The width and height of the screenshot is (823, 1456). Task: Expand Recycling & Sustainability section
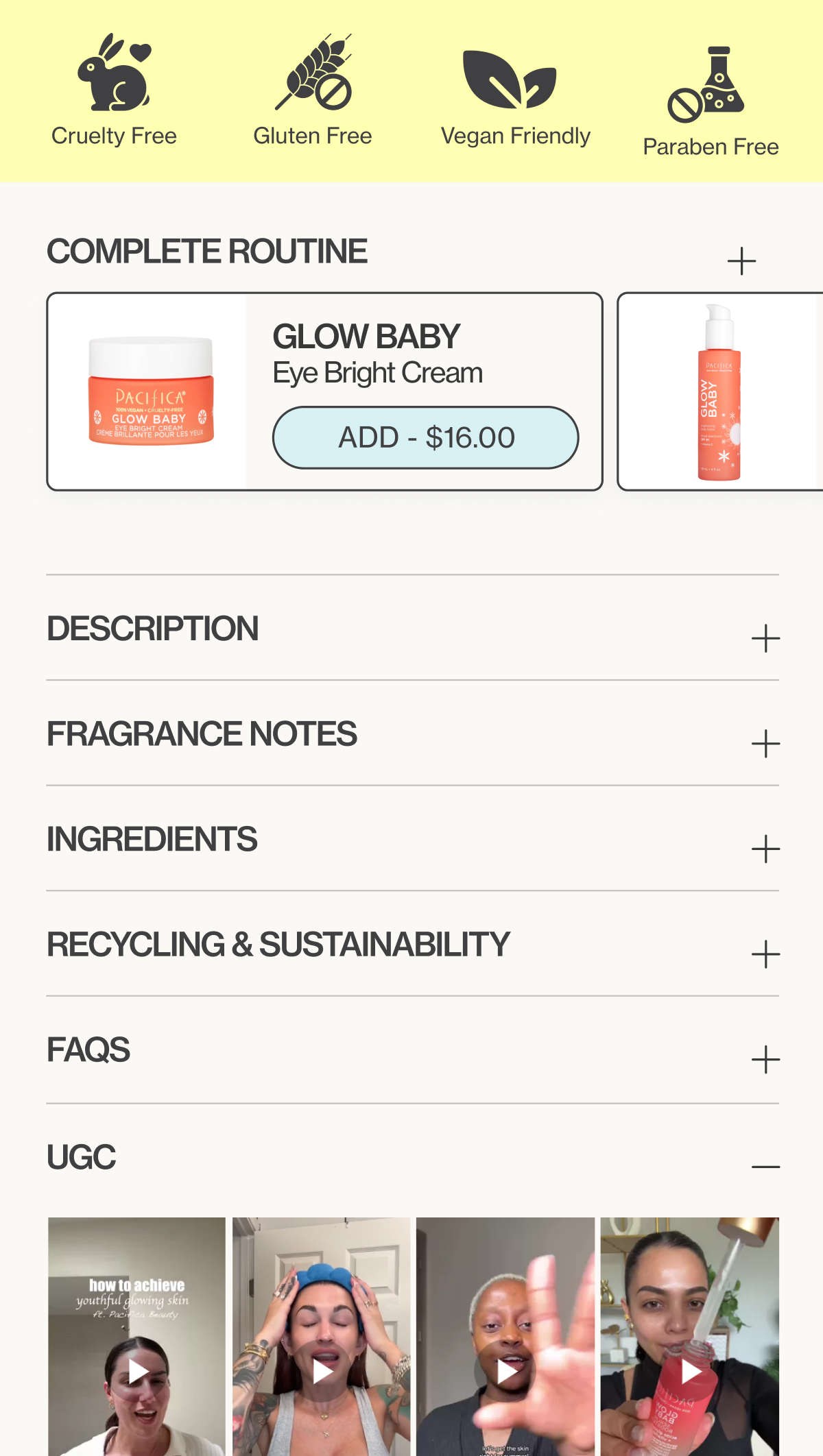click(765, 954)
